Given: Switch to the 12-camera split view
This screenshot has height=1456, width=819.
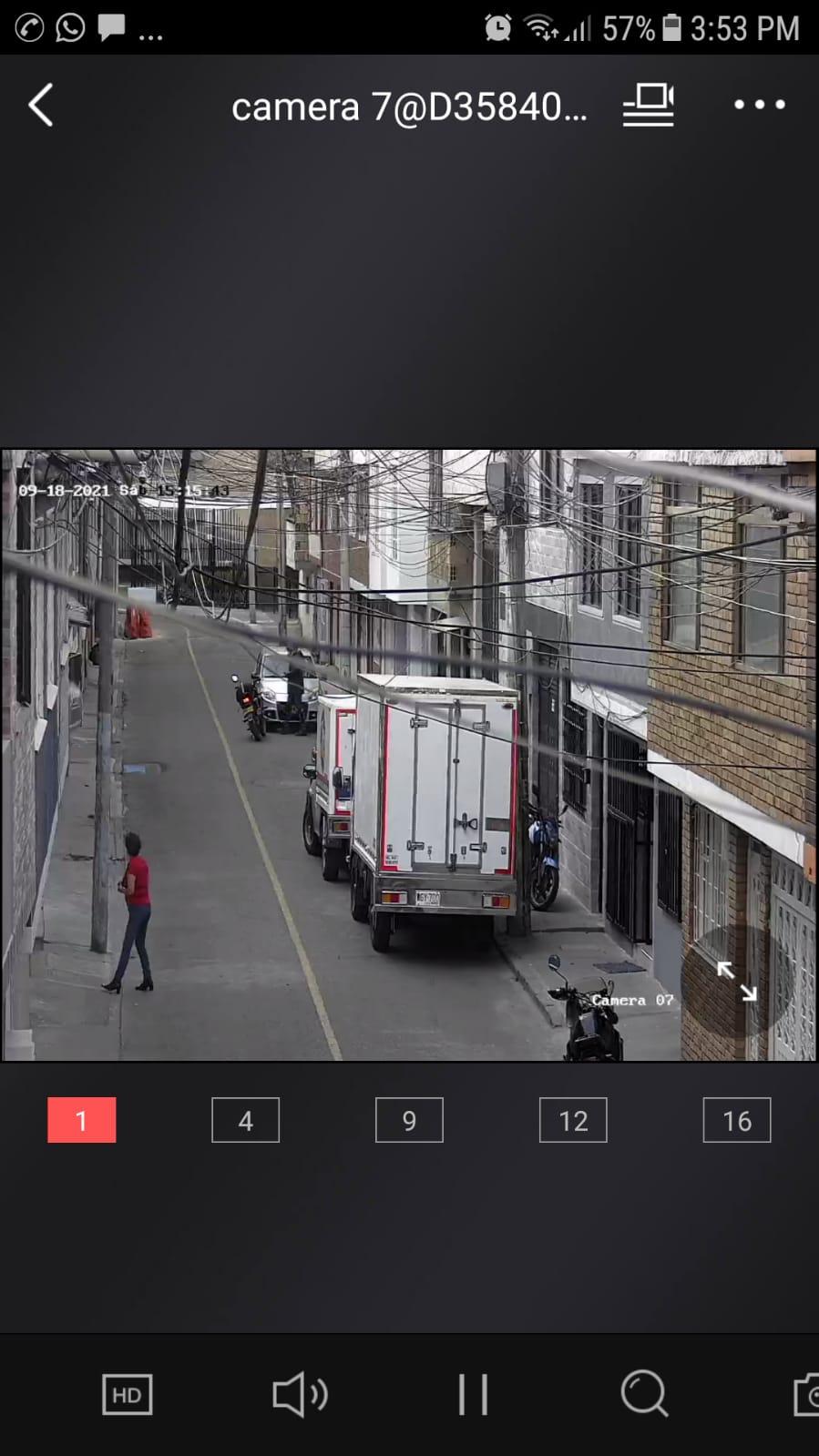Looking at the screenshot, I should click(x=573, y=1120).
